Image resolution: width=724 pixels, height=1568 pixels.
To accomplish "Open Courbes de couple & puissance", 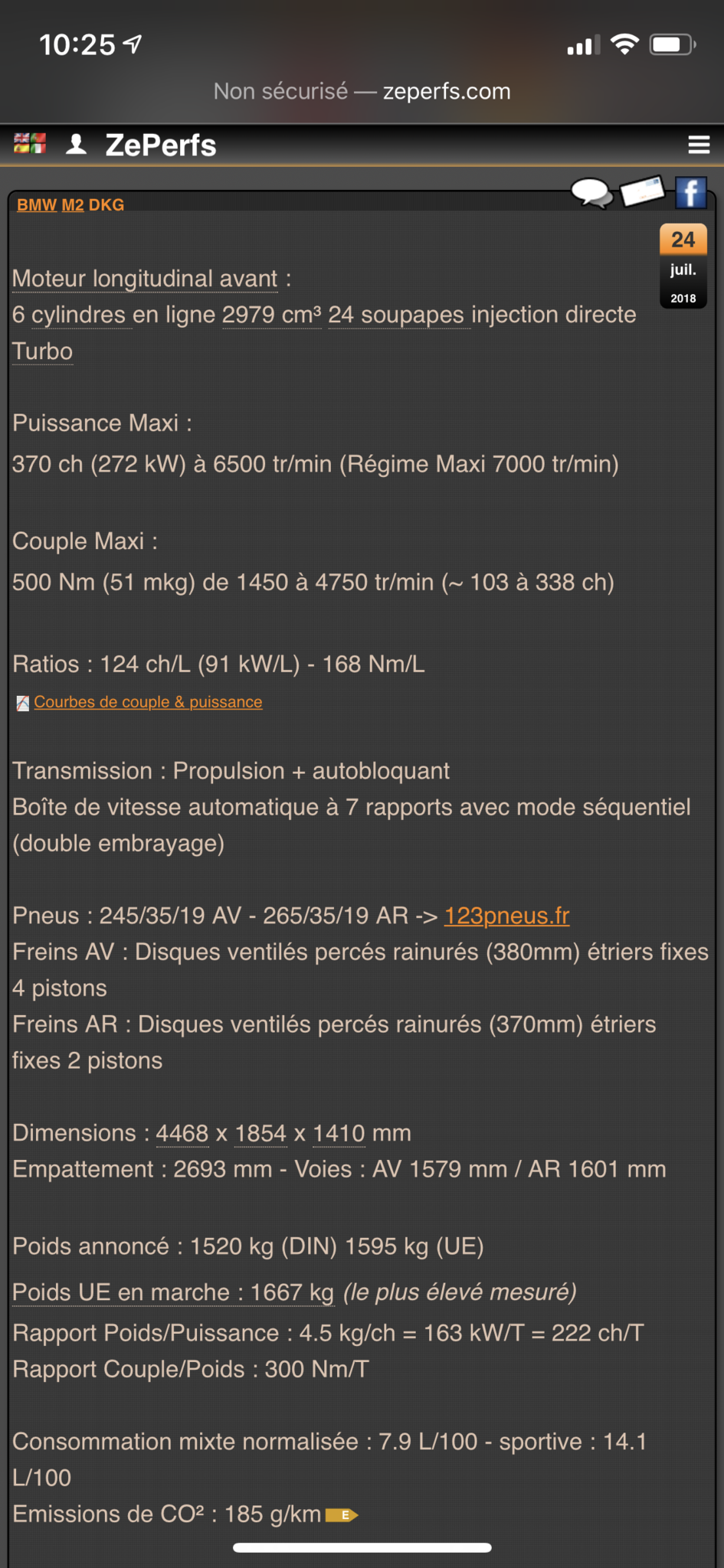I will tap(148, 702).
